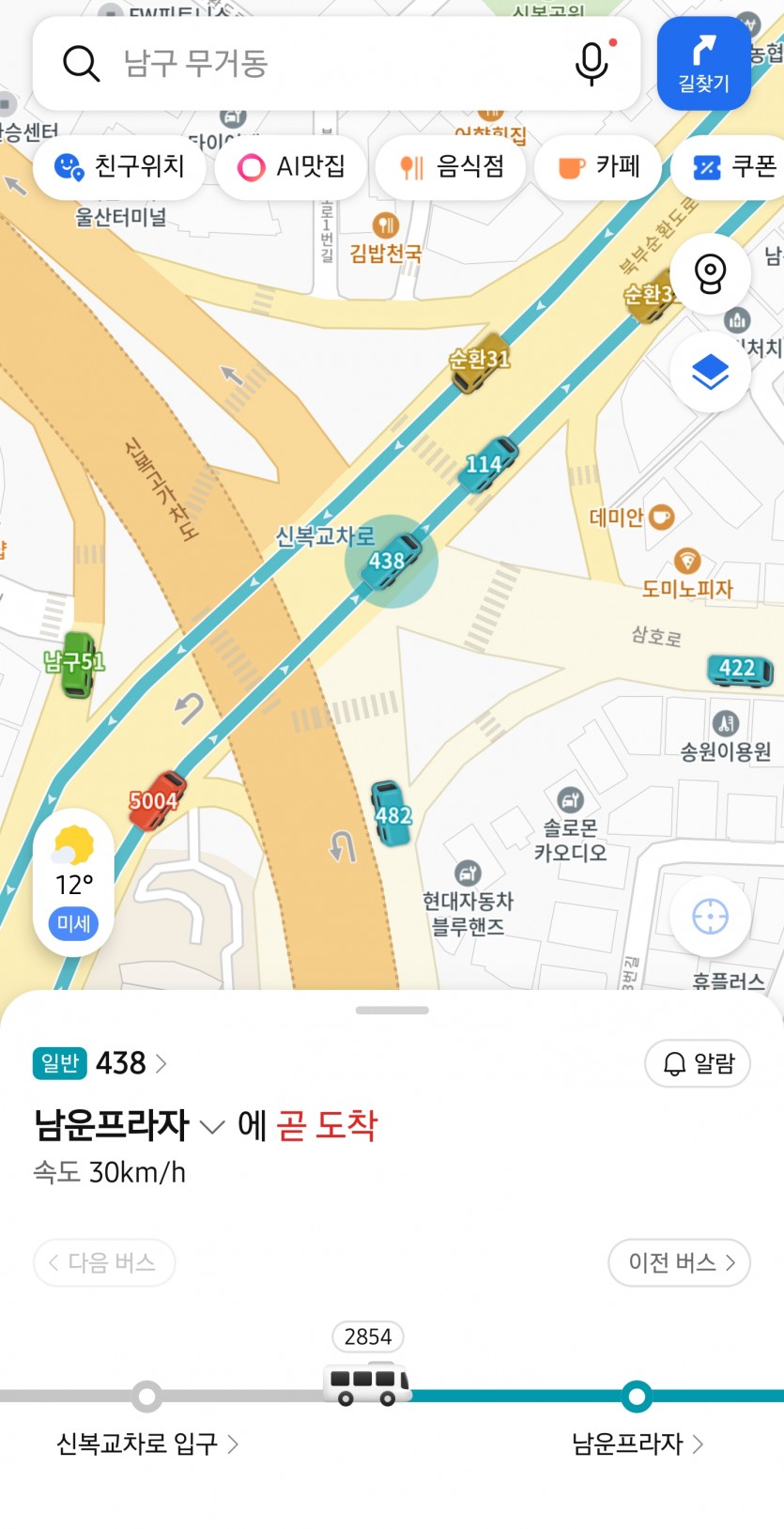Open 길찾기 directions
The height and width of the screenshot is (1529, 784).
[x=703, y=64]
